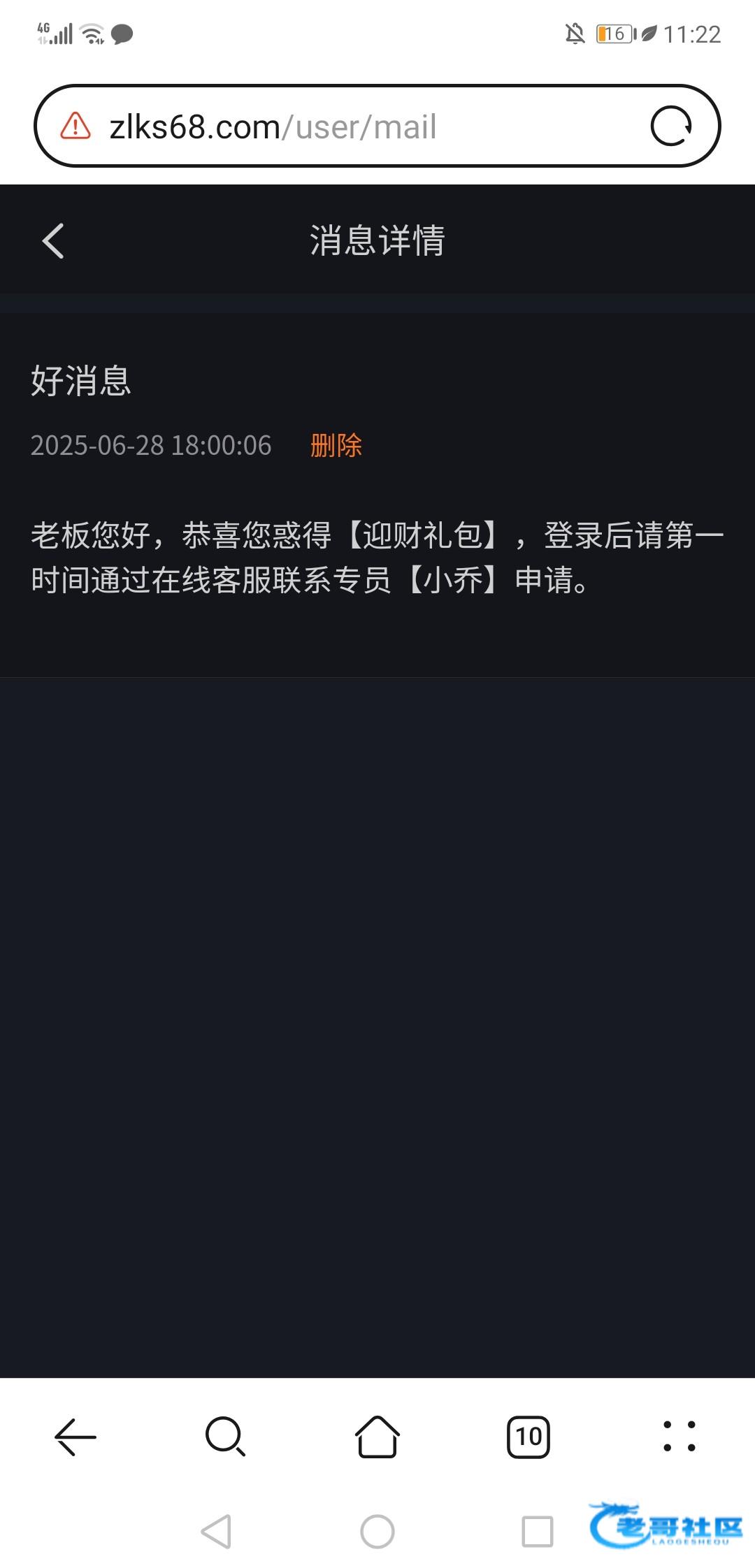The image size is (755, 1568).
Task: Reload the page with the refresh icon
Action: coord(671,126)
